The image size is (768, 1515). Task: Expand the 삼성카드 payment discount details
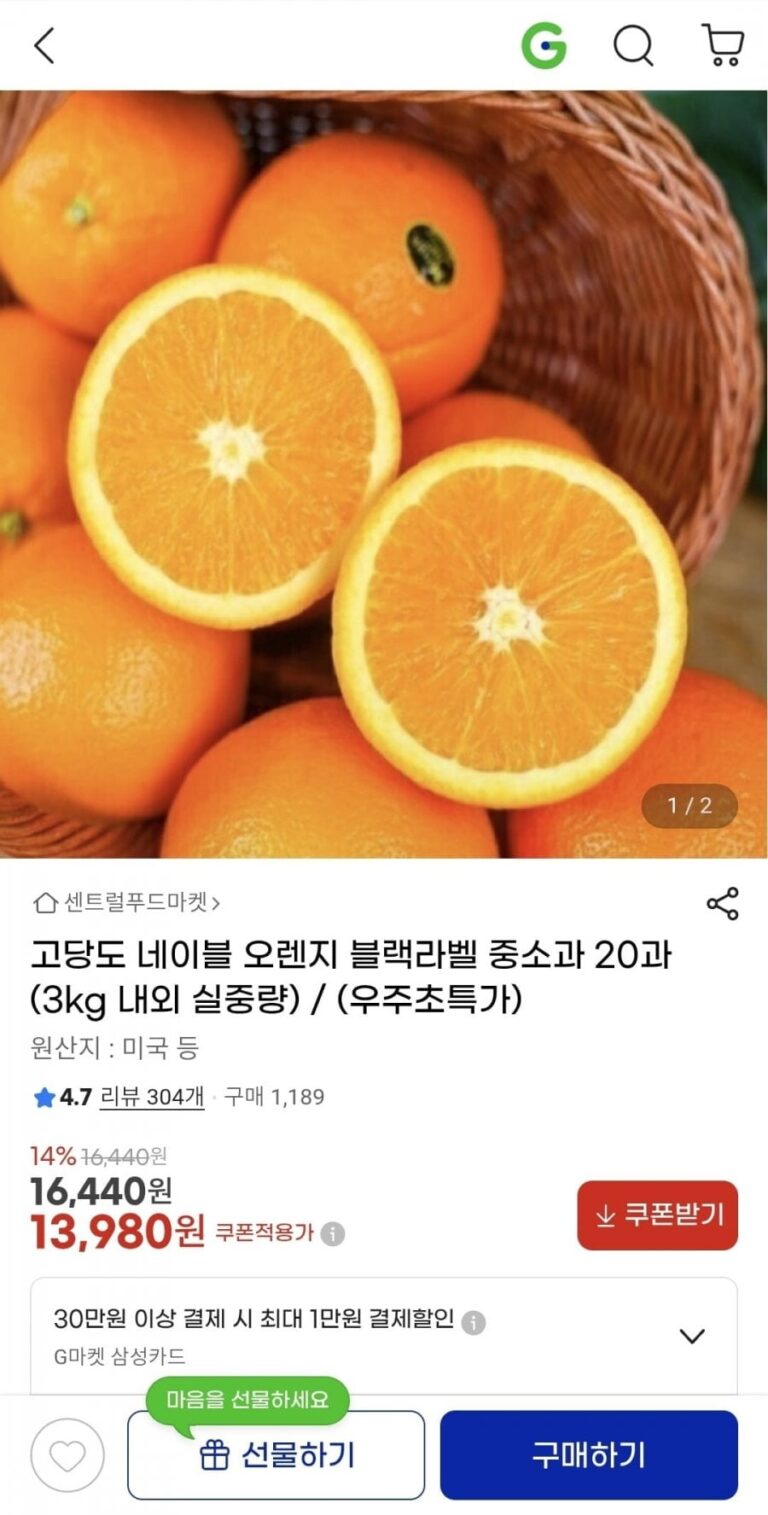pos(691,1336)
